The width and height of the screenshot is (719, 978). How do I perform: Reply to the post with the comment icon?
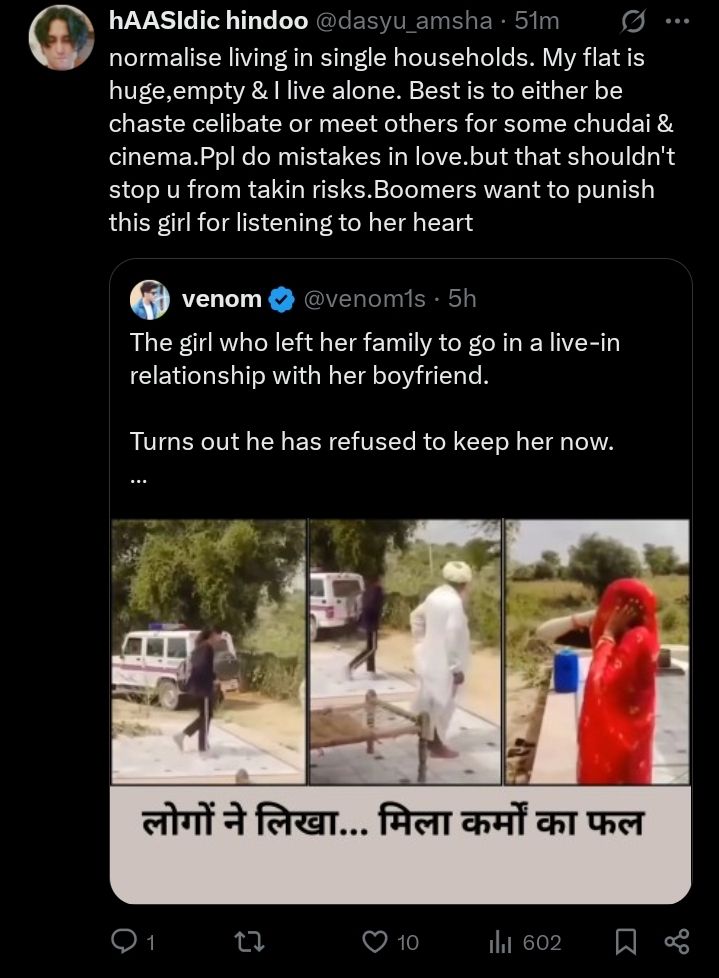tap(124, 941)
